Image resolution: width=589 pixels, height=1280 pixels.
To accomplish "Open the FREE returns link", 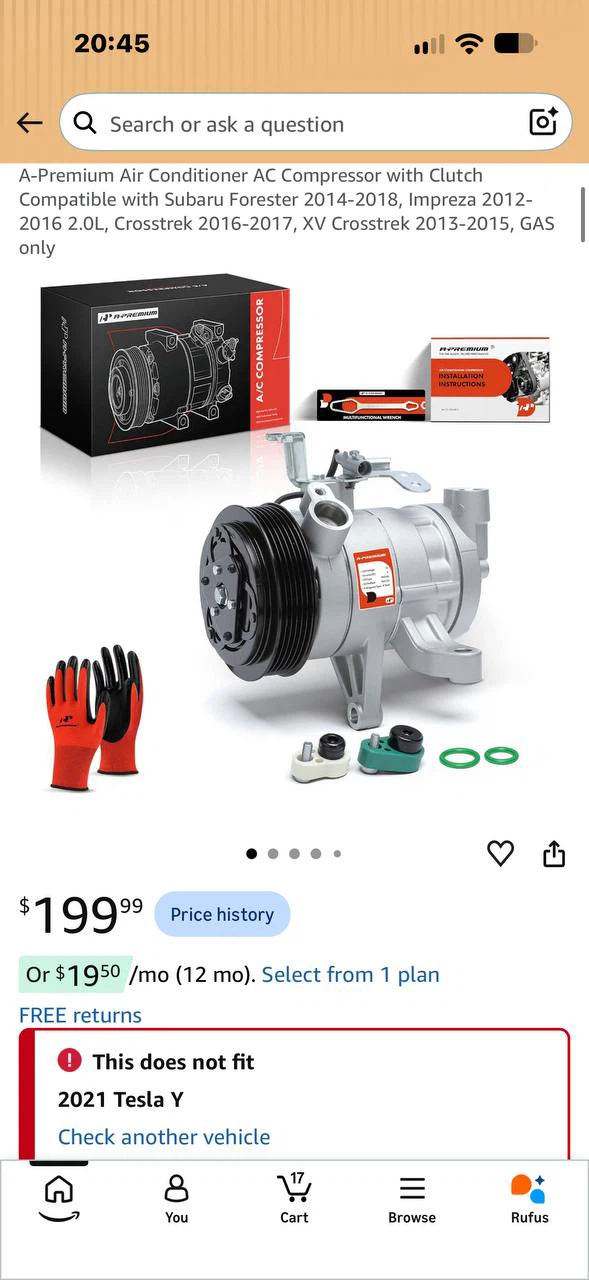I will click(80, 1015).
